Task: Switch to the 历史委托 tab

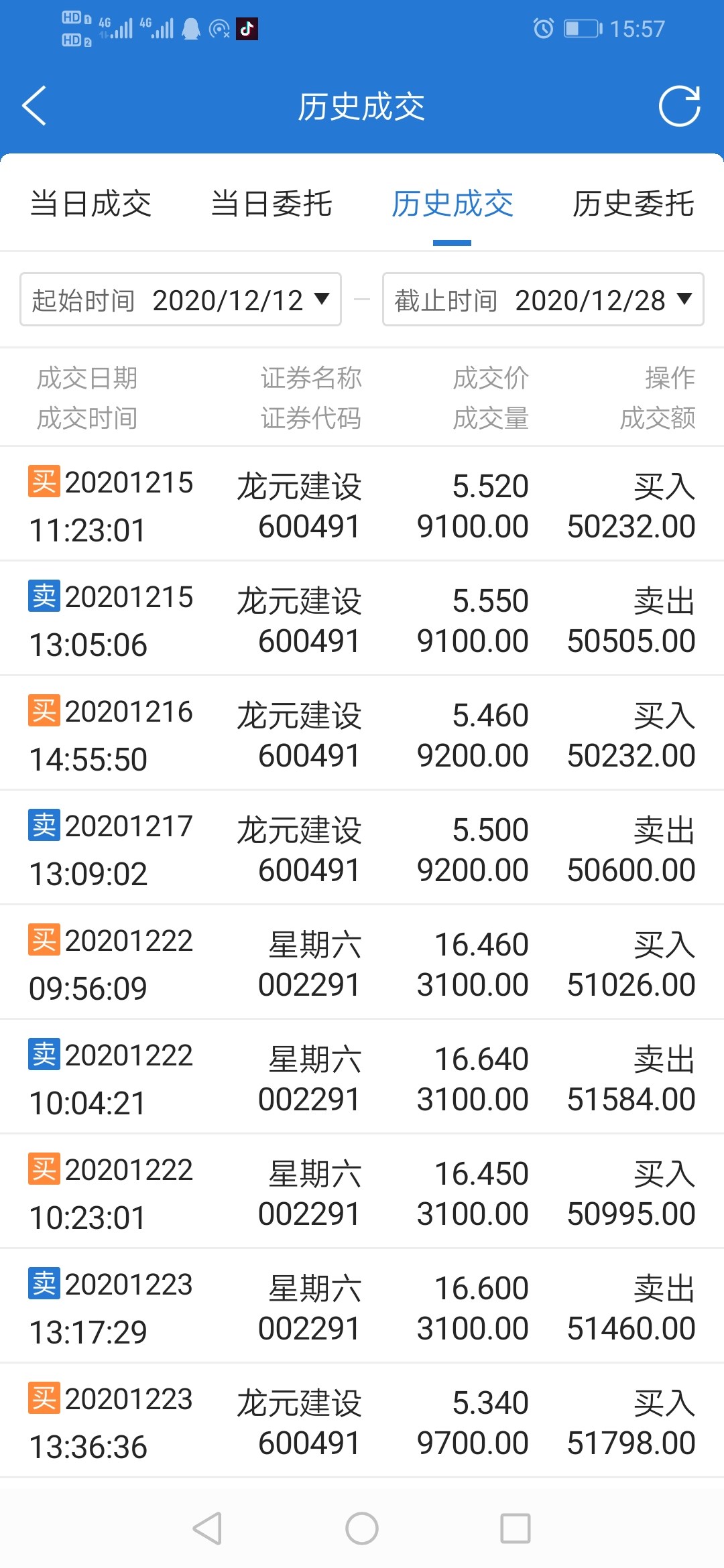Action: click(633, 204)
